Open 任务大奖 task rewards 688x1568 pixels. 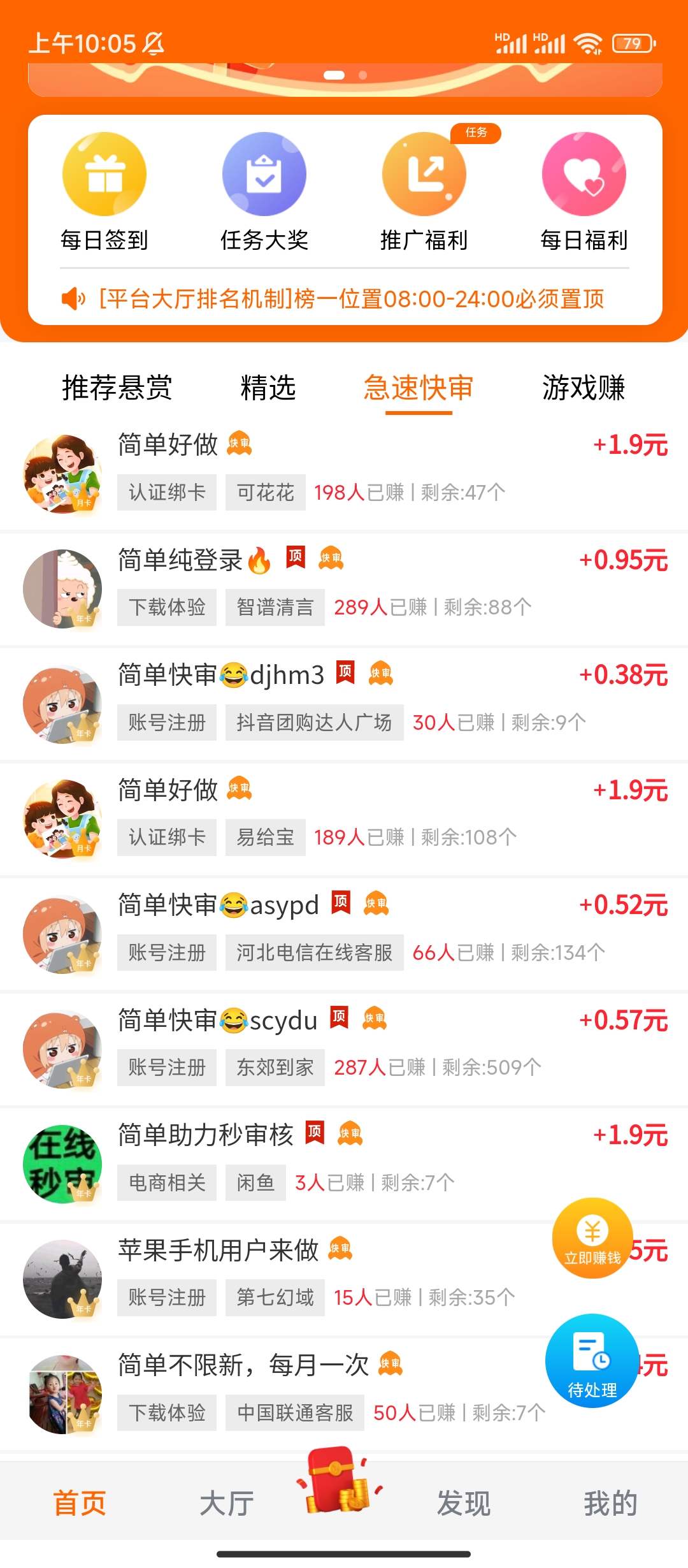[x=264, y=192]
